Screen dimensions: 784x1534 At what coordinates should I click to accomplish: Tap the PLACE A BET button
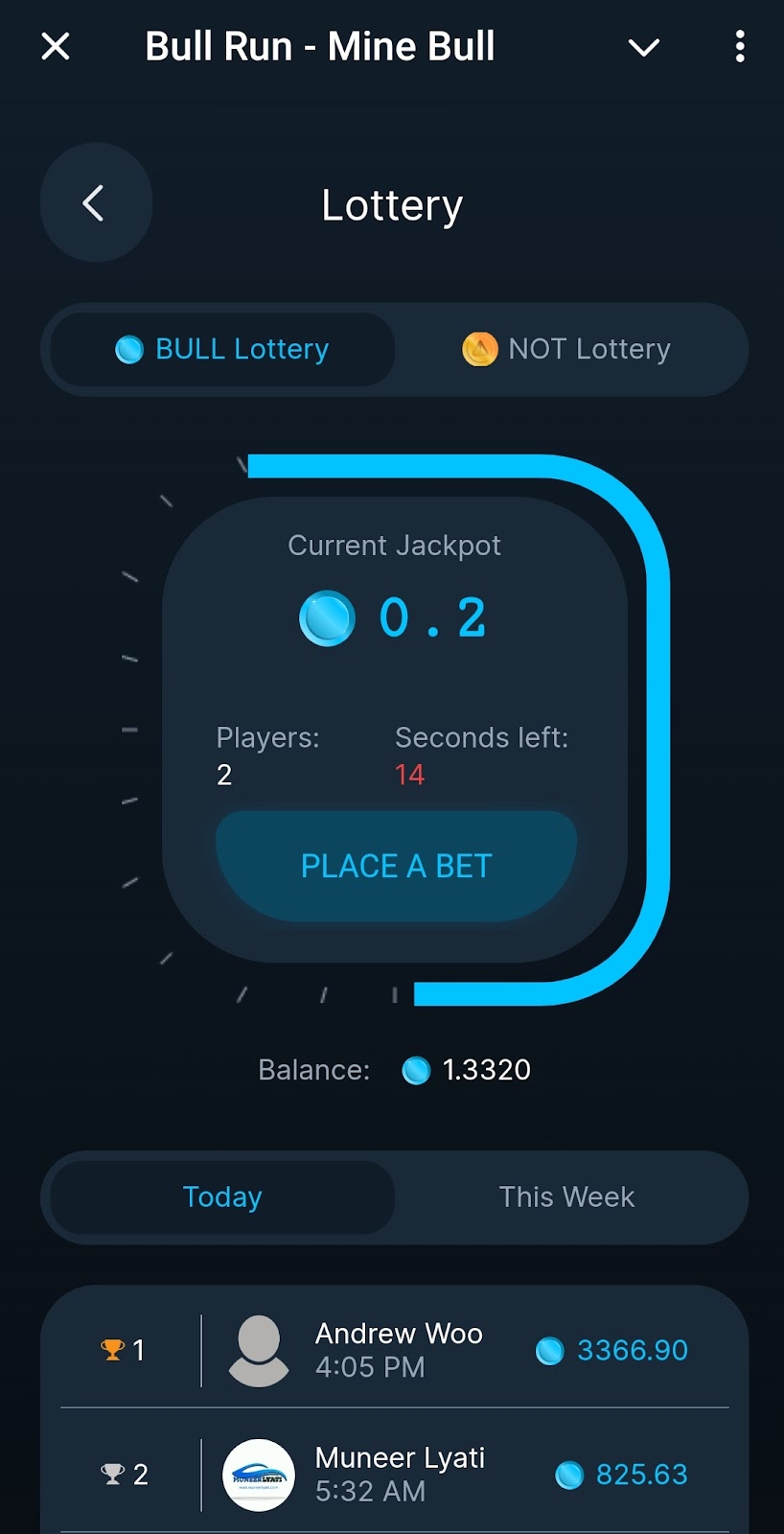(396, 866)
